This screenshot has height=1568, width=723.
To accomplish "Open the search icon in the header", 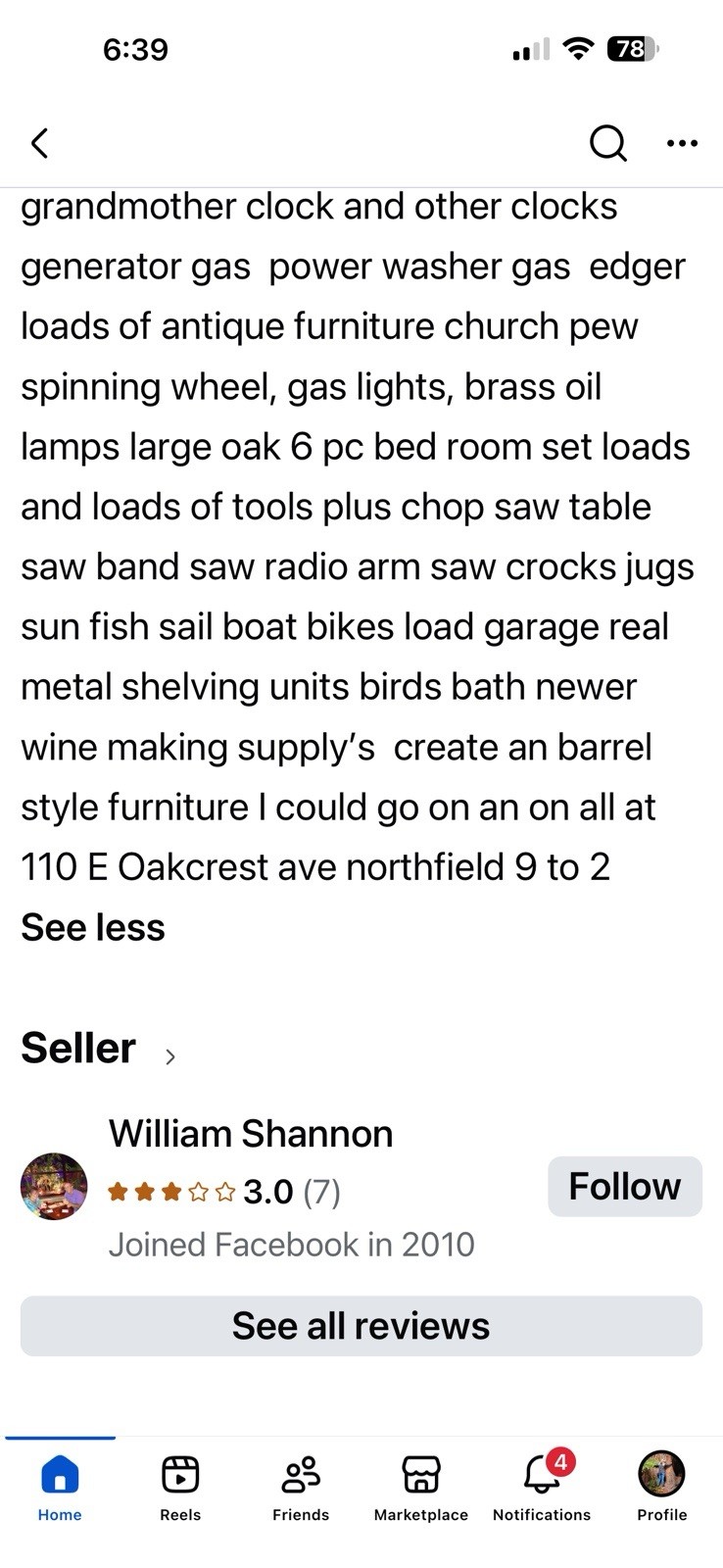I will [607, 143].
